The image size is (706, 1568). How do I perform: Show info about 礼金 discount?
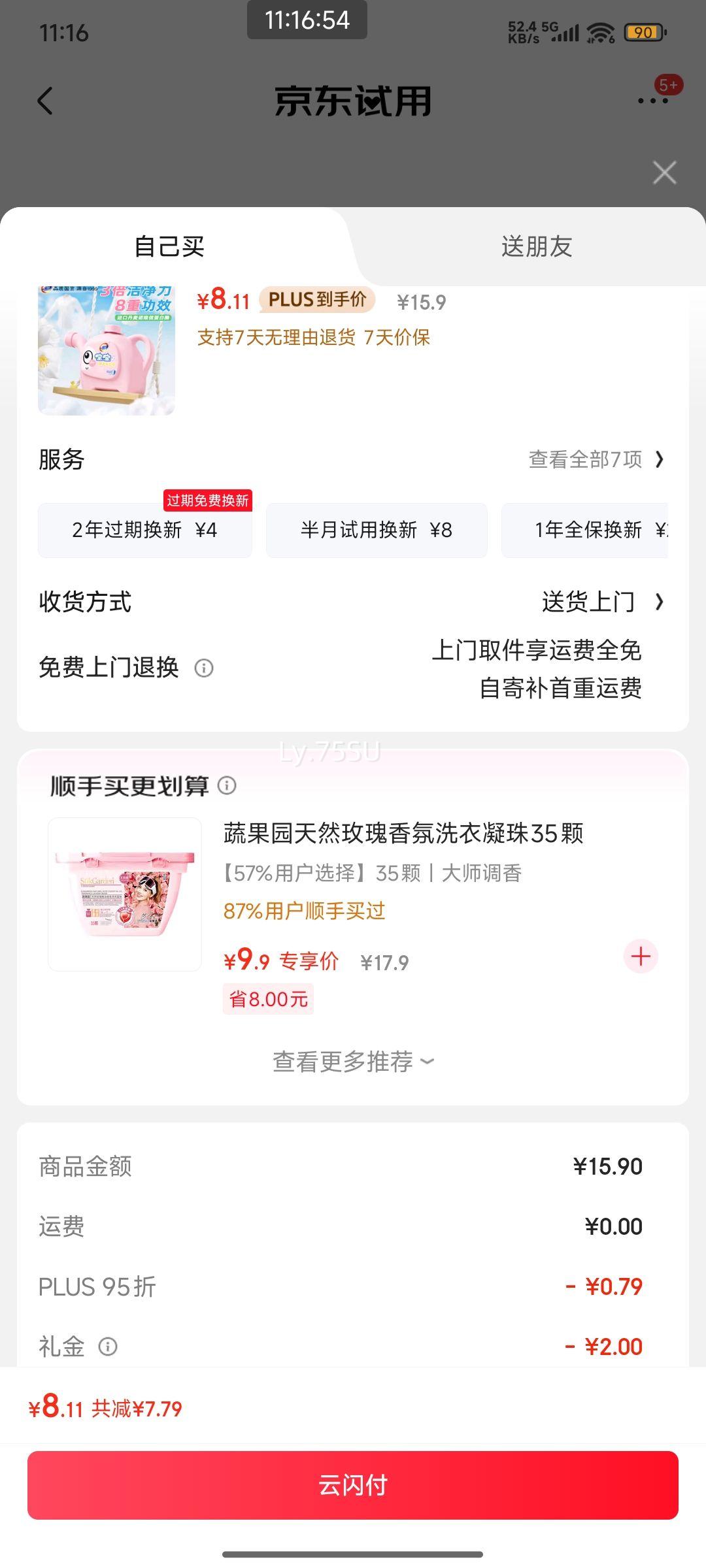pyautogui.click(x=108, y=1347)
